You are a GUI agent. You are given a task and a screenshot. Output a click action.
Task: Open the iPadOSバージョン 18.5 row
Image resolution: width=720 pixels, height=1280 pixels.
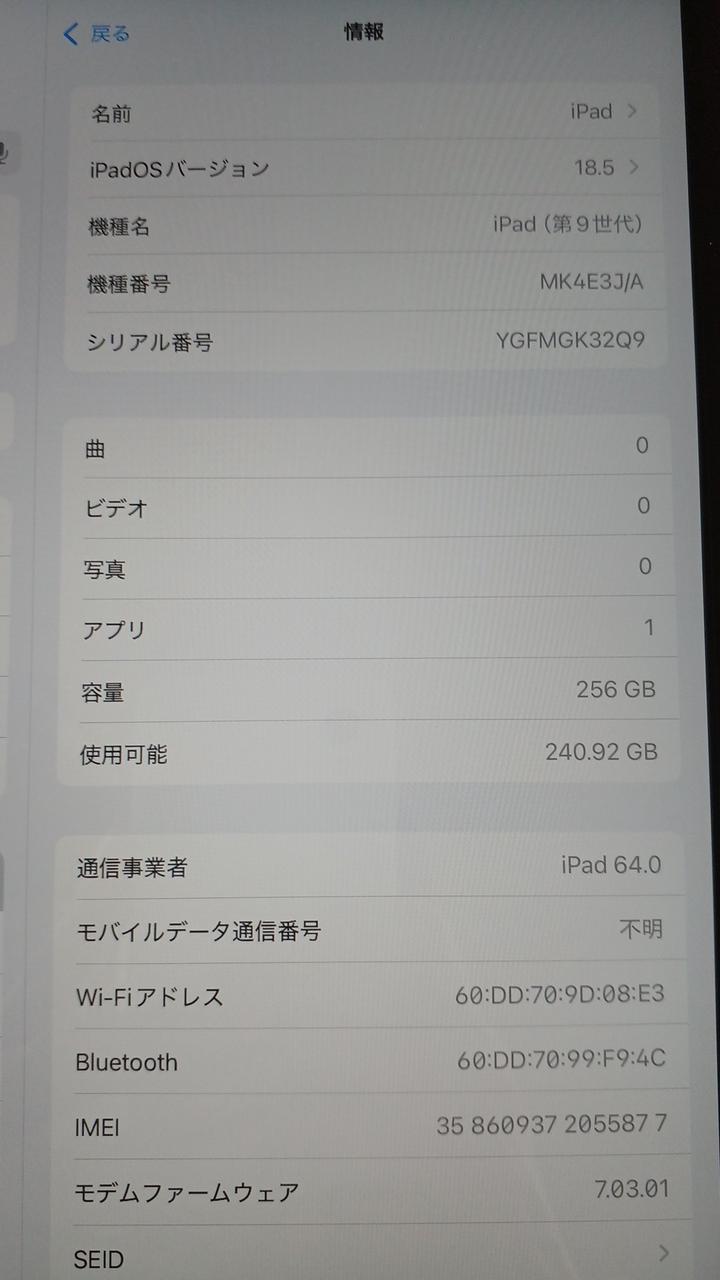click(x=365, y=168)
